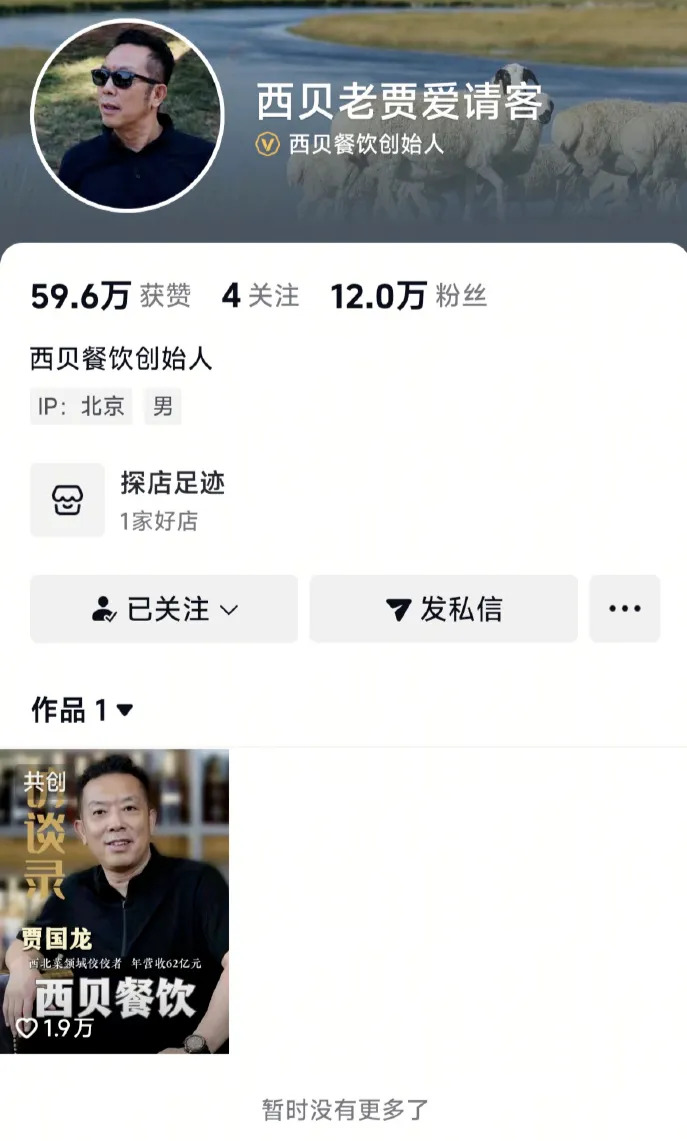View the 4 关注 following list

(x=261, y=296)
